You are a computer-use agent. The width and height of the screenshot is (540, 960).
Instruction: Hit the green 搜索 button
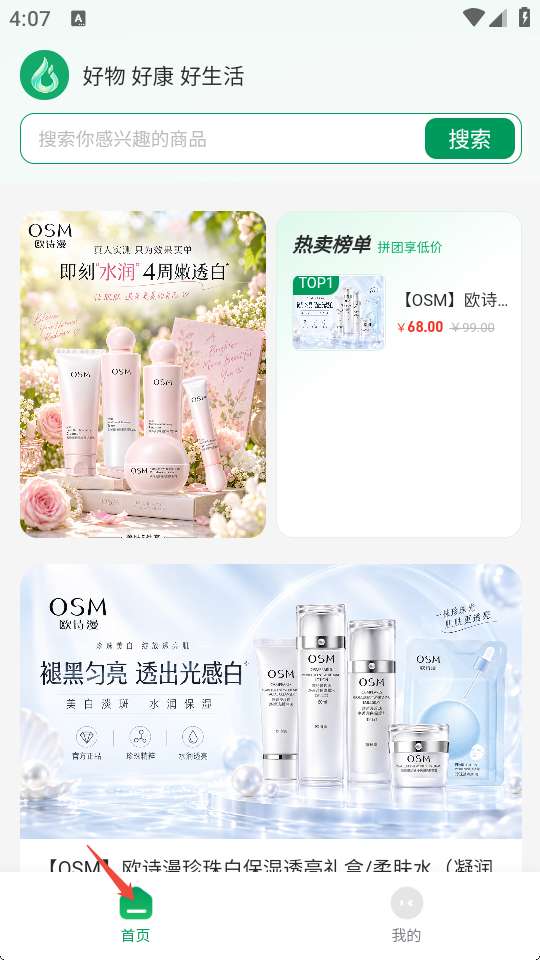click(470, 139)
